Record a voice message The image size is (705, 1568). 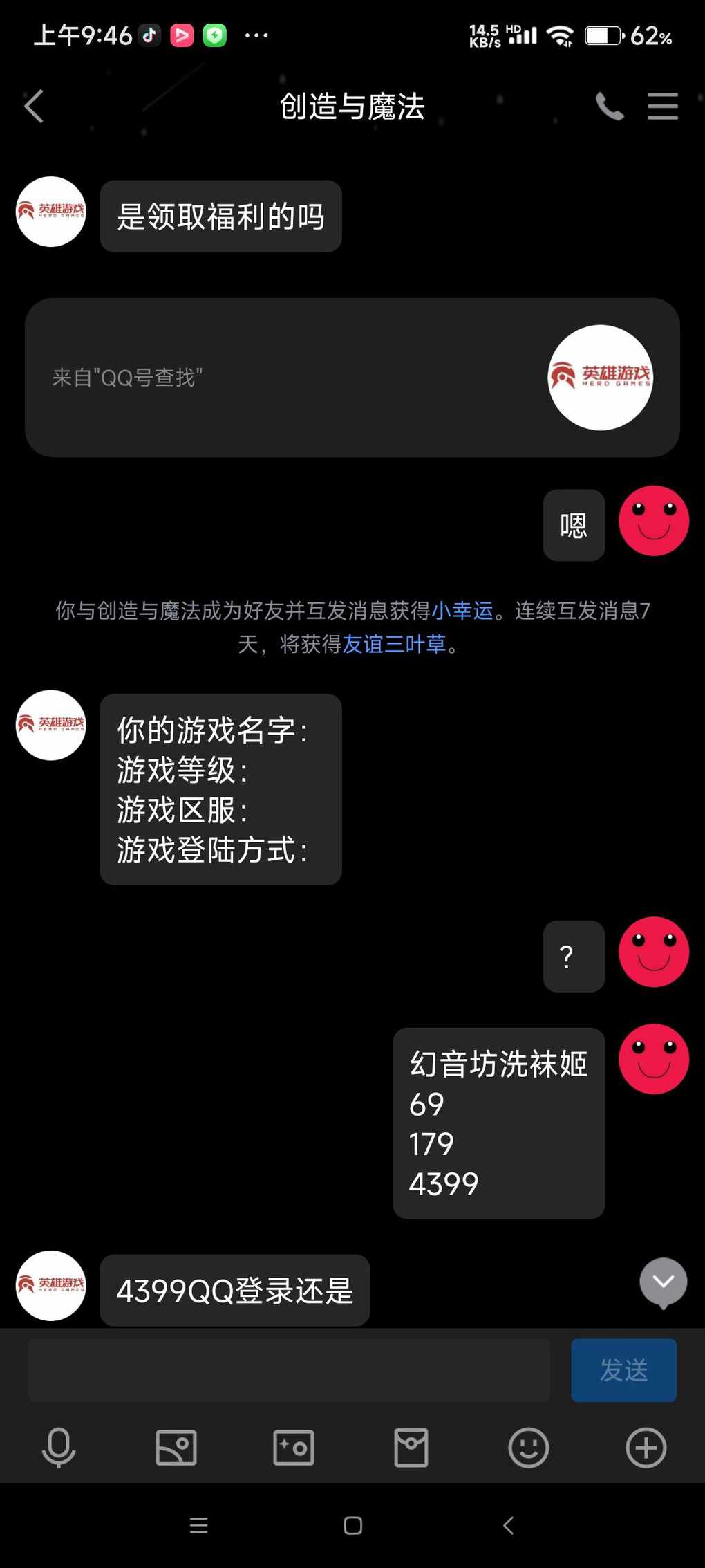pos(59,1447)
